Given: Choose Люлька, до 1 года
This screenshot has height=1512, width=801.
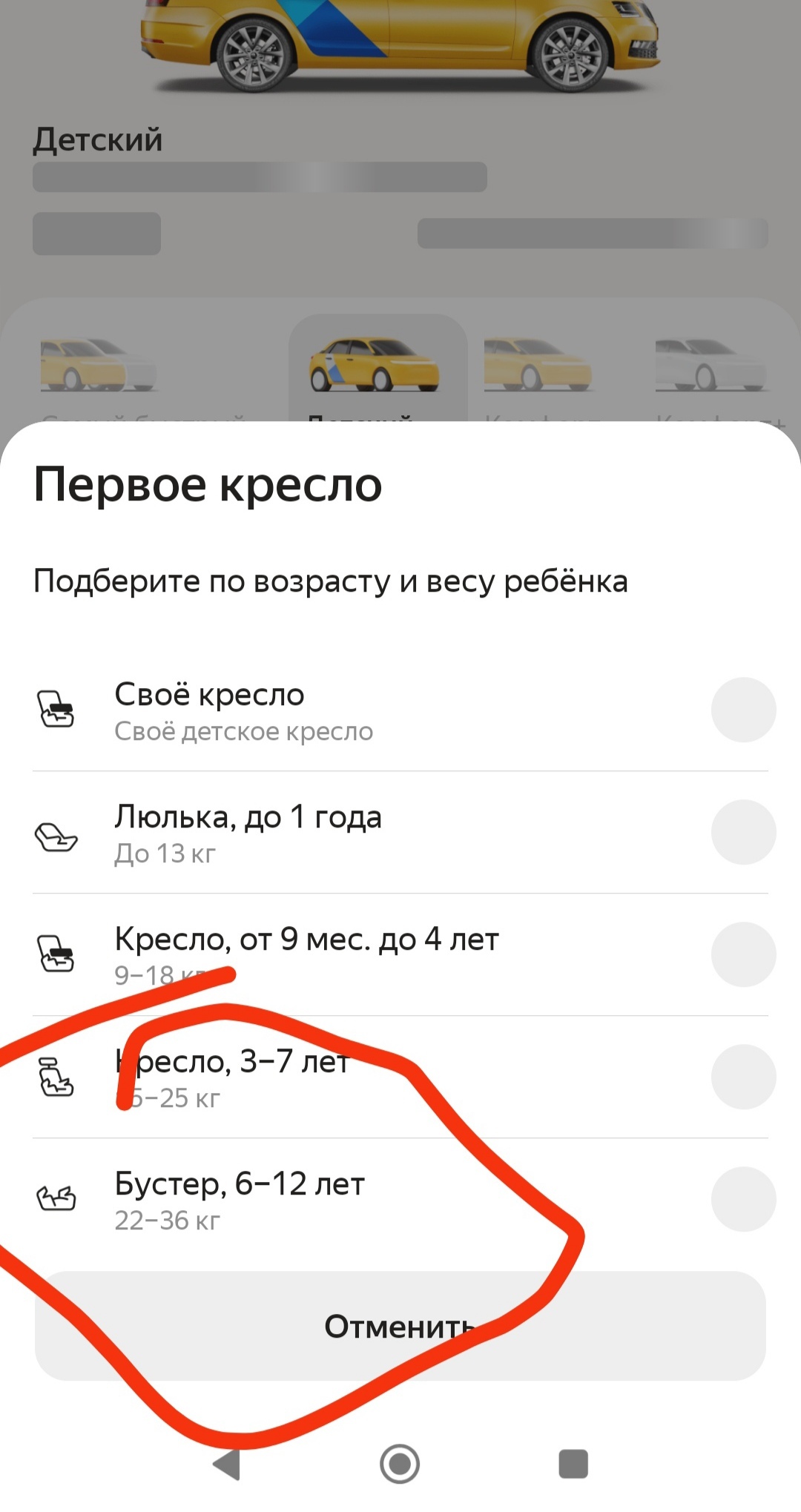Looking at the screenshot, I should tap(743, 832).
